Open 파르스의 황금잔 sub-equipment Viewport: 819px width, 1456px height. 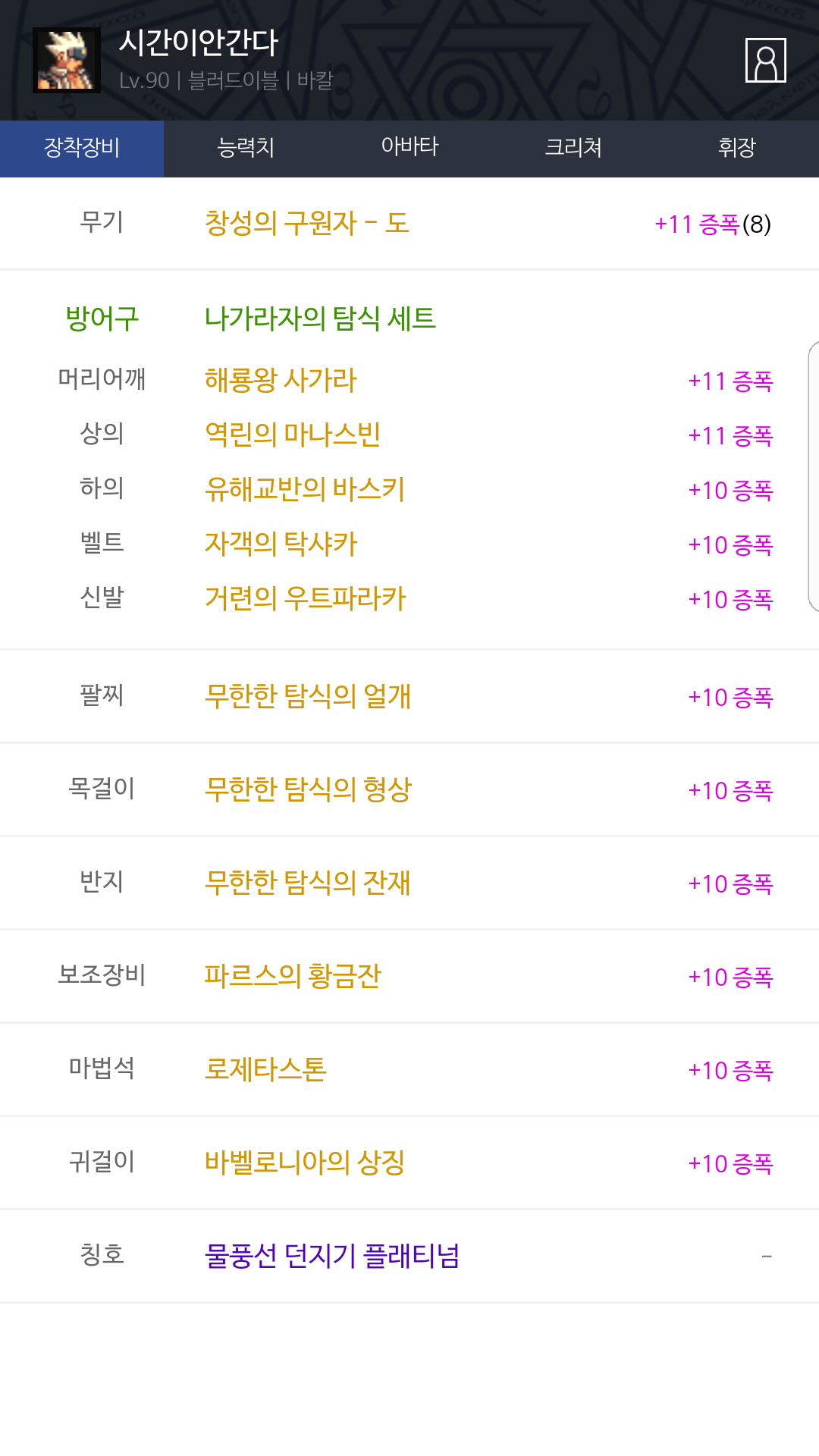[x=293, y=976]
